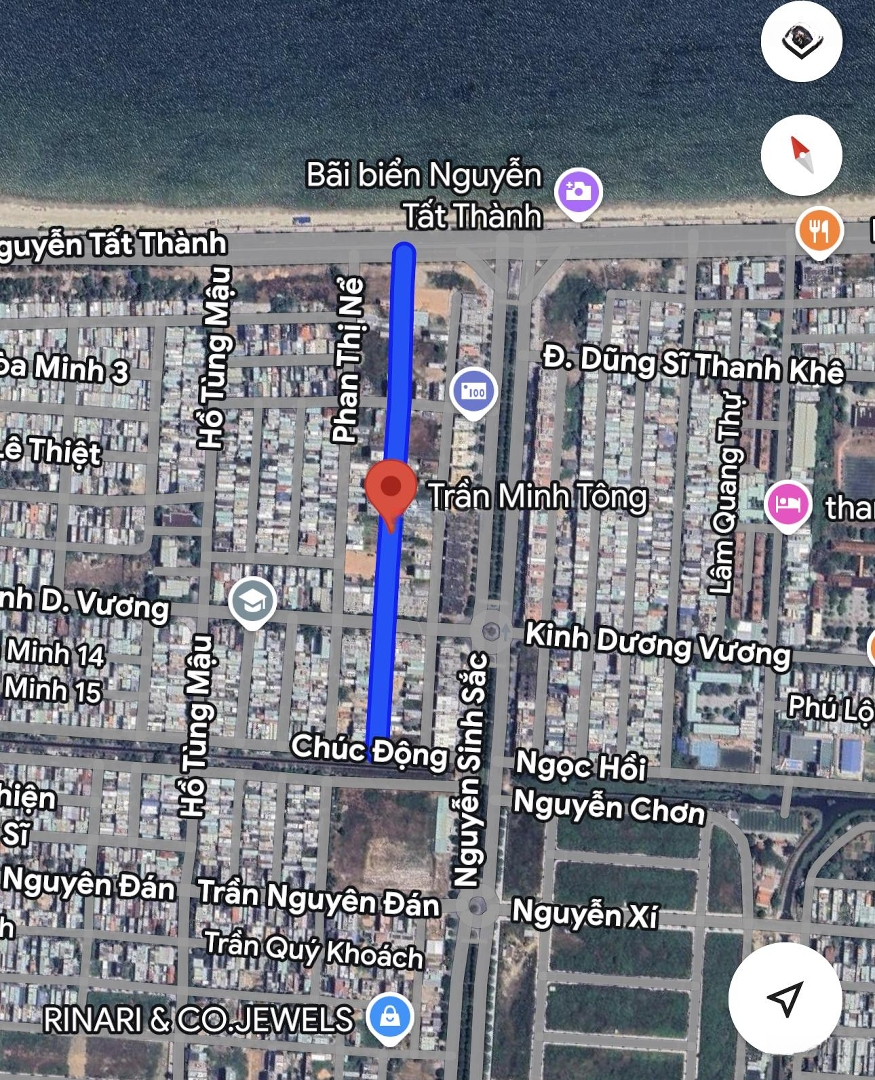Tap the compass to reset map orientation
This screenshot has width=875, height=1080.
[801, 155]
